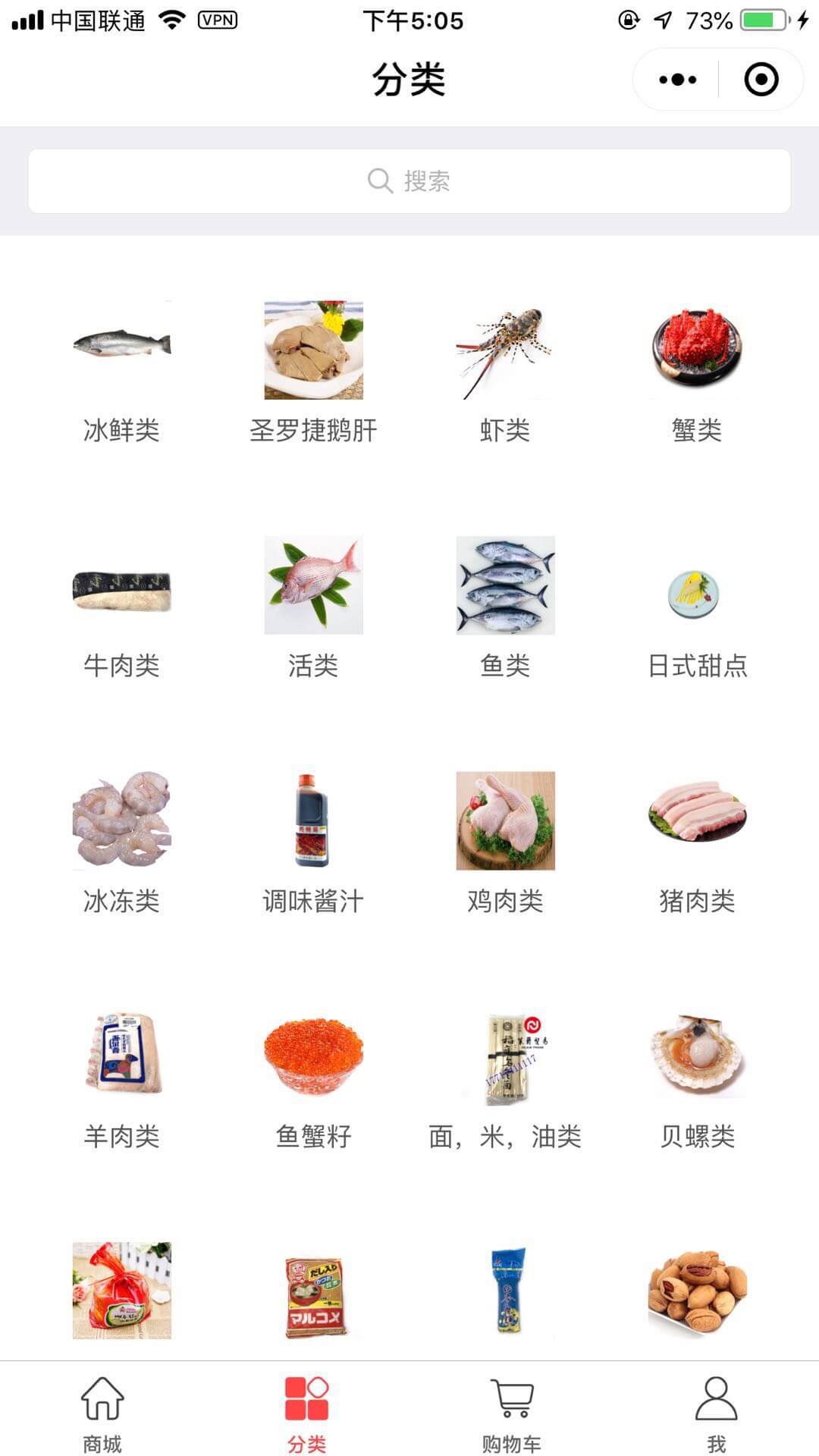View the 鸡肉类 chicken category
This screenshot has height=1456, width=819.
[x=505, y=842]
